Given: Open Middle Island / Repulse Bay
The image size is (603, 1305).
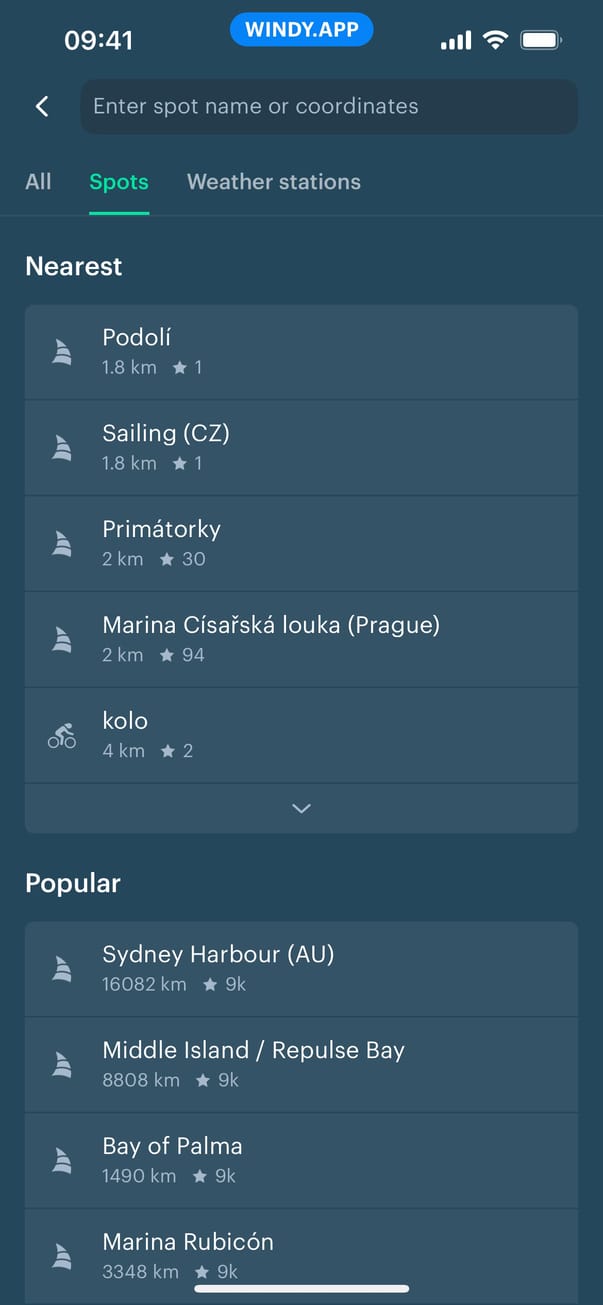Looking at the screenshot, I should coord(301,1065).
